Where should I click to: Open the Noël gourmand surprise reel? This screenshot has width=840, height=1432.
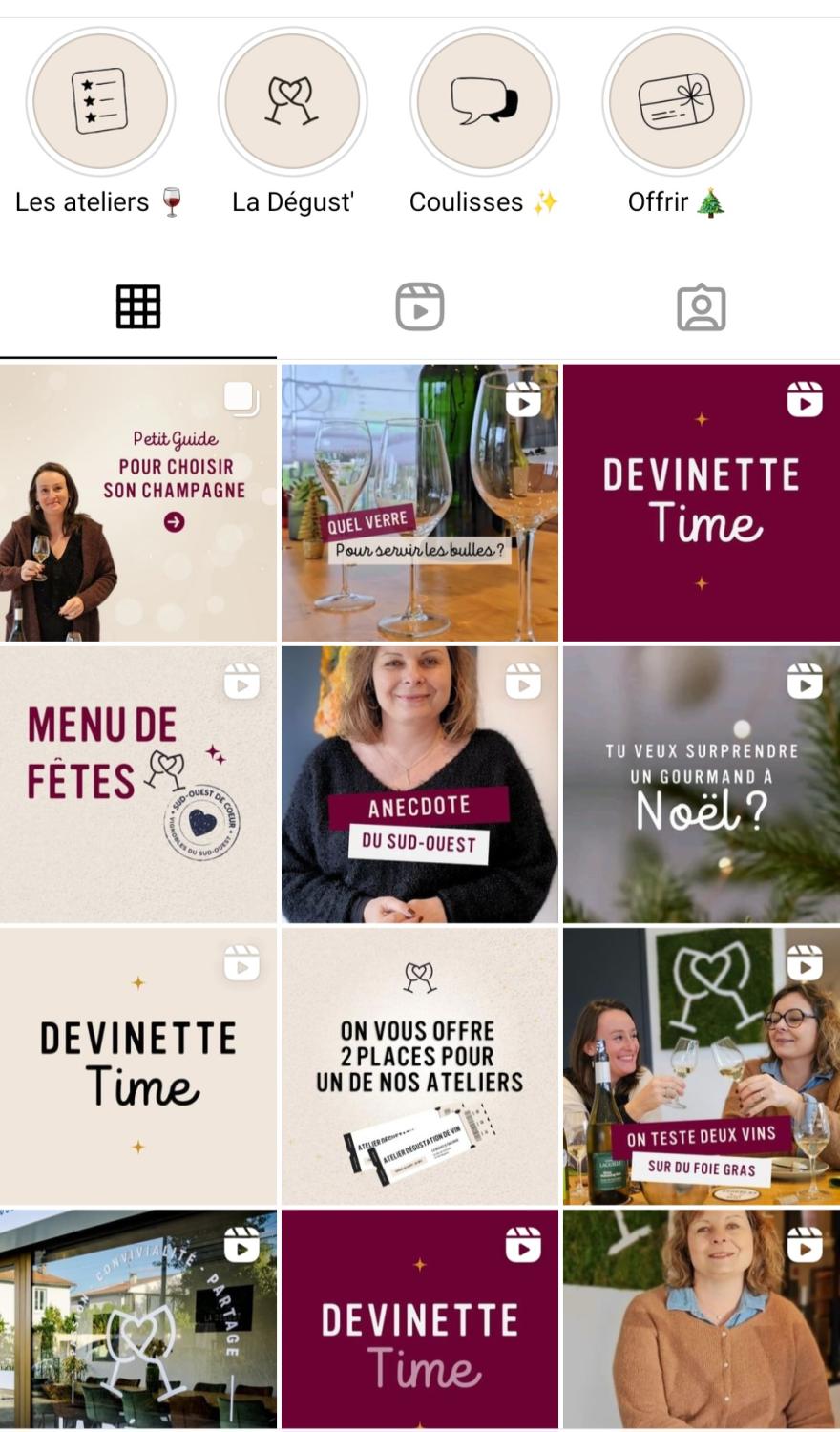point(702,784)
